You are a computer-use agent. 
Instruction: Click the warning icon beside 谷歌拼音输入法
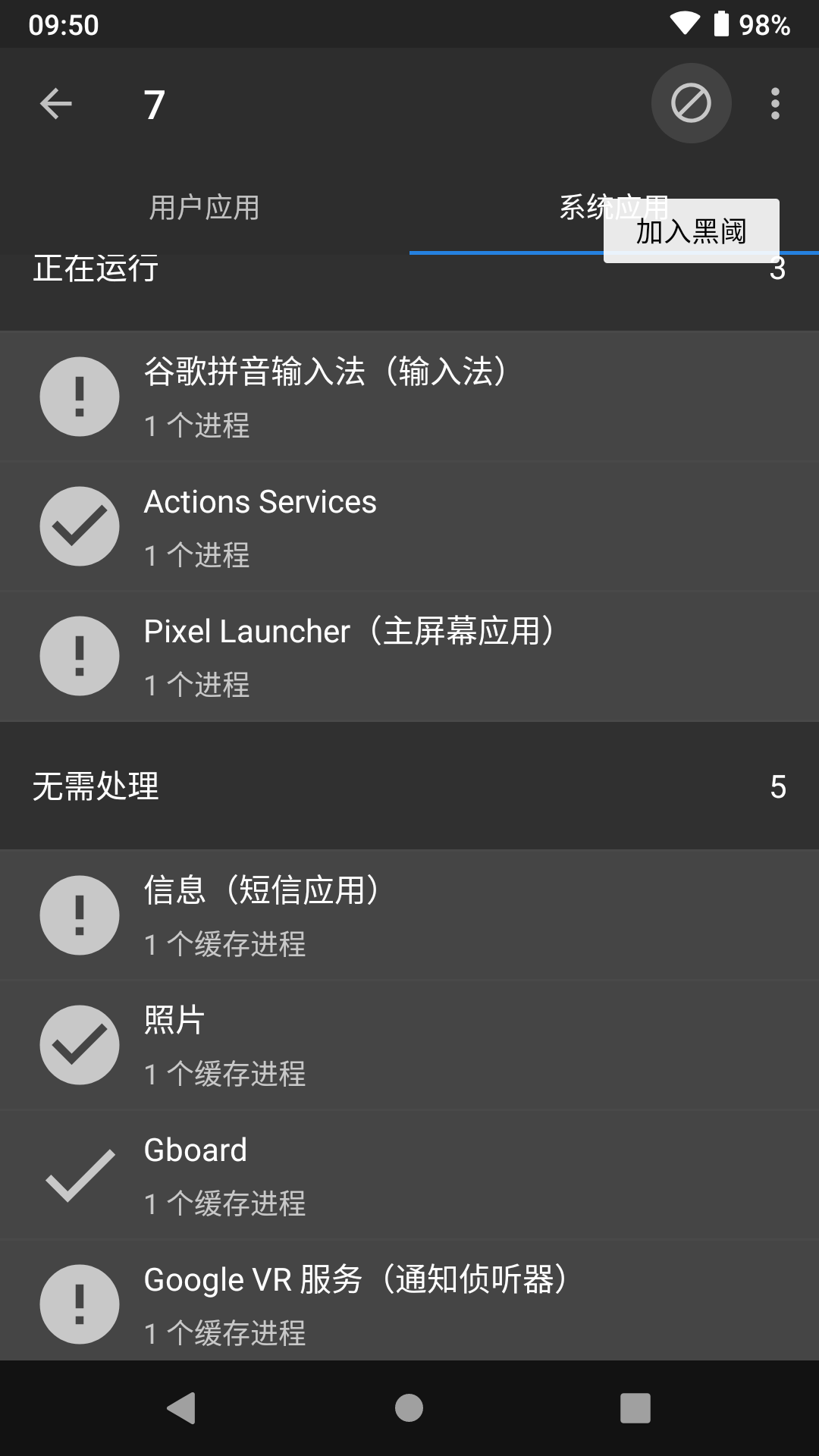coord(79,396)
